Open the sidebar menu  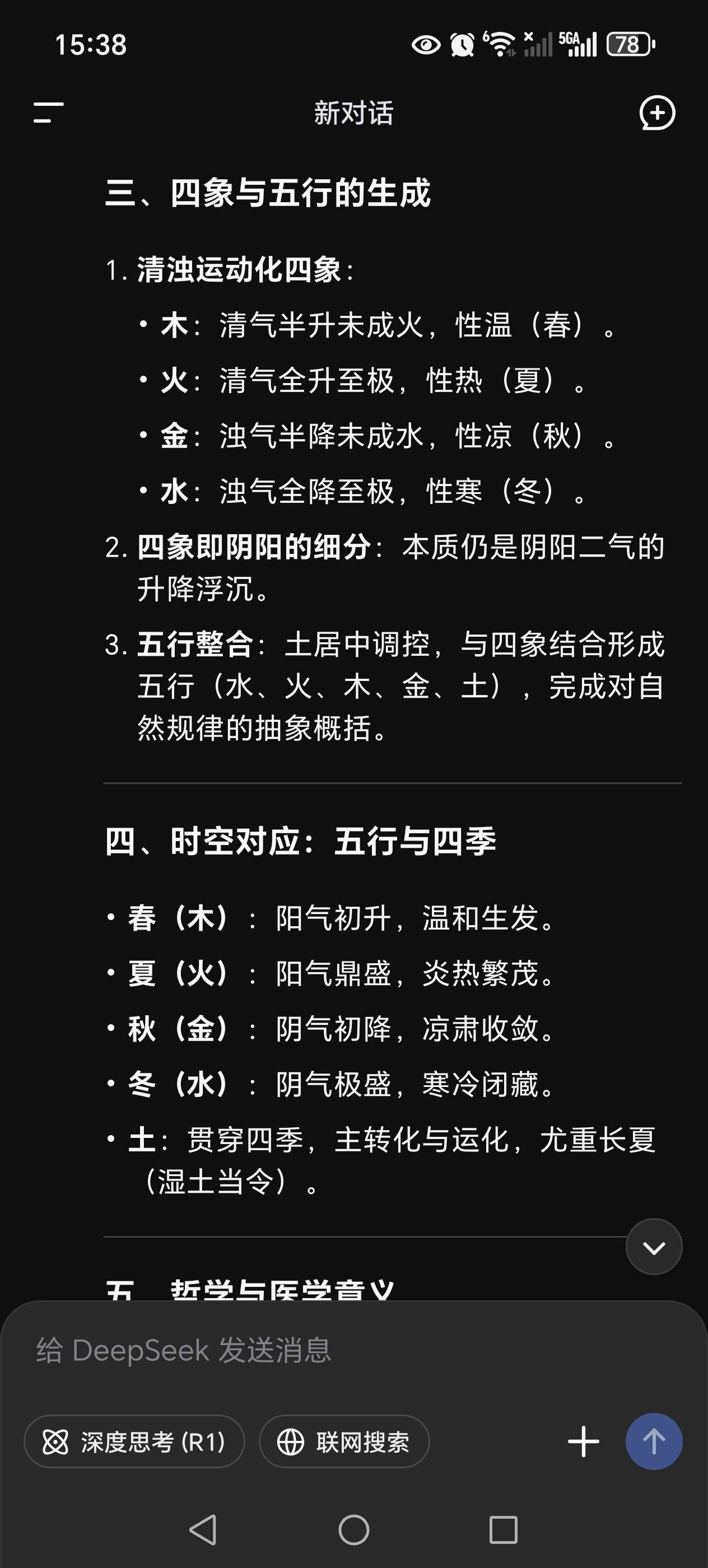[48, 113]
